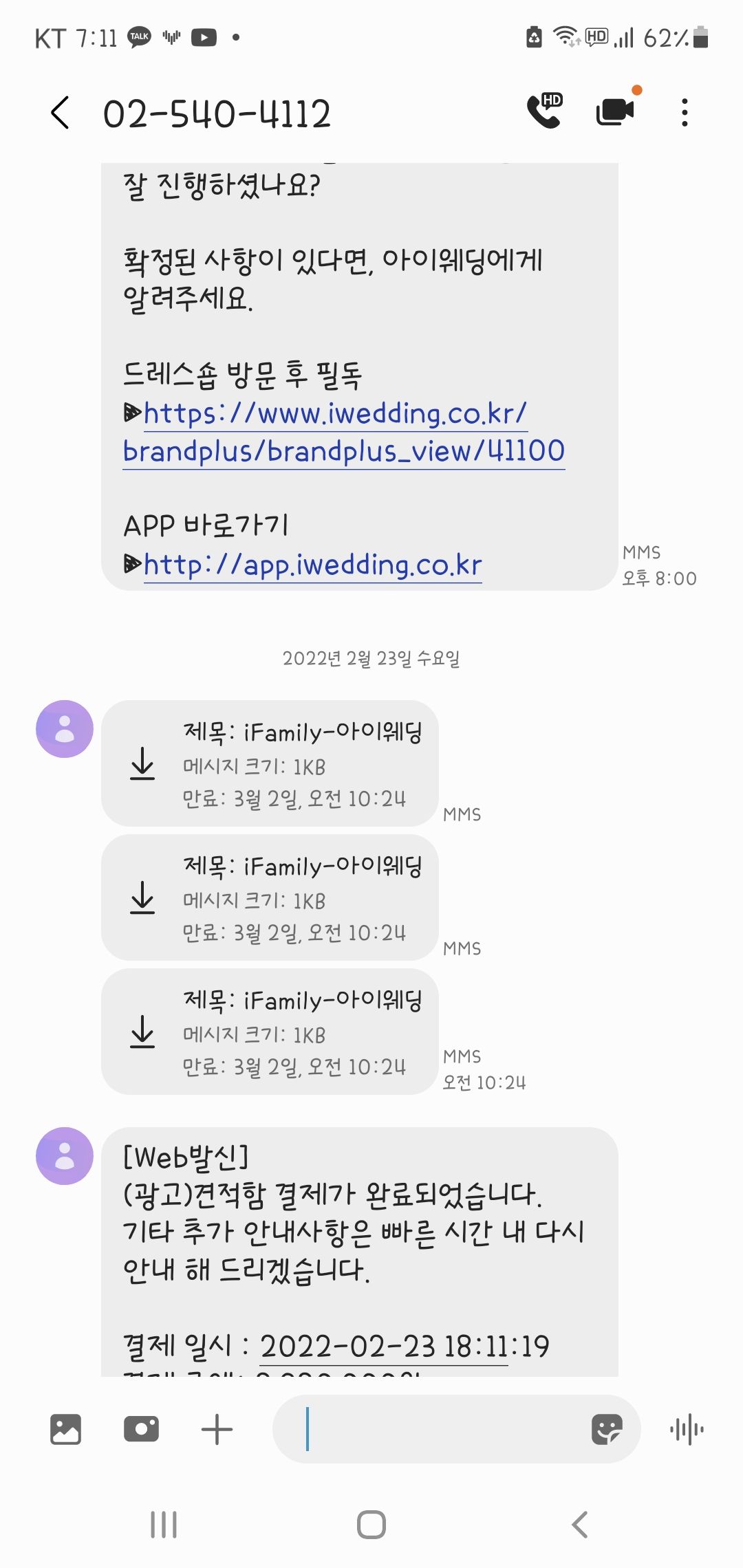Go to the home screen
Viewport: 743px width, 1568px height.
[x=371, y=1525]
